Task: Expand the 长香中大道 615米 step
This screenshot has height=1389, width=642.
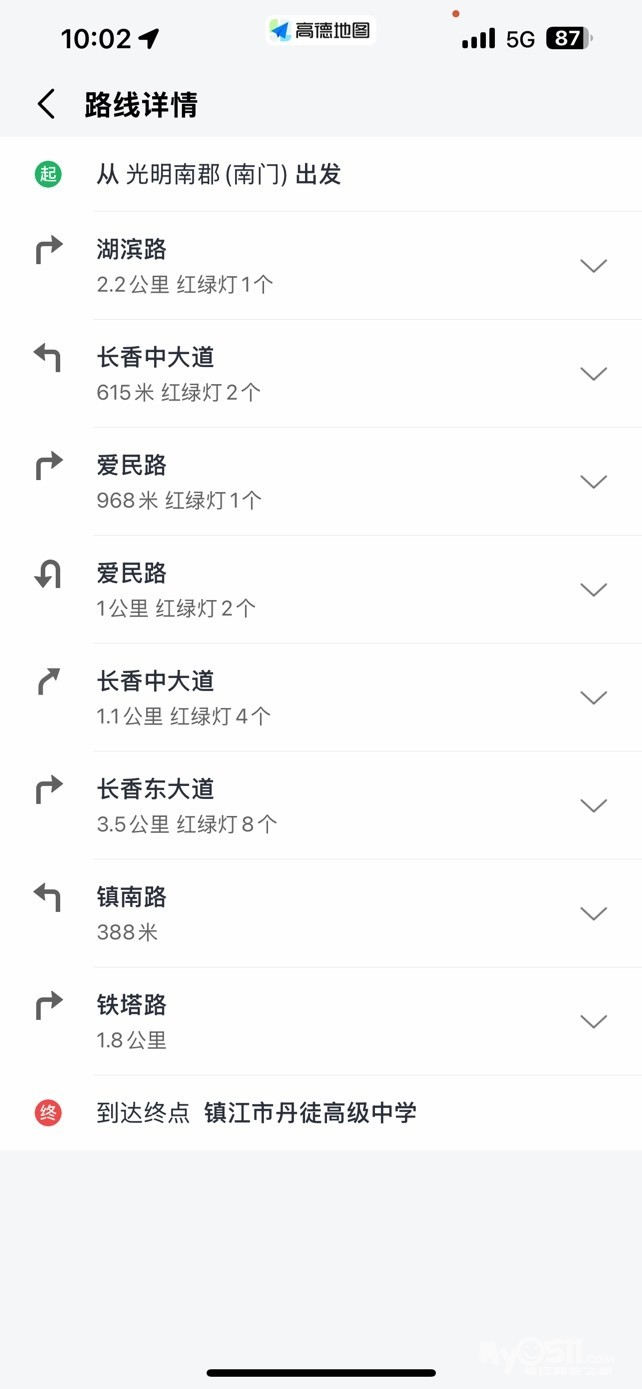Action: (x=594, y=374)
